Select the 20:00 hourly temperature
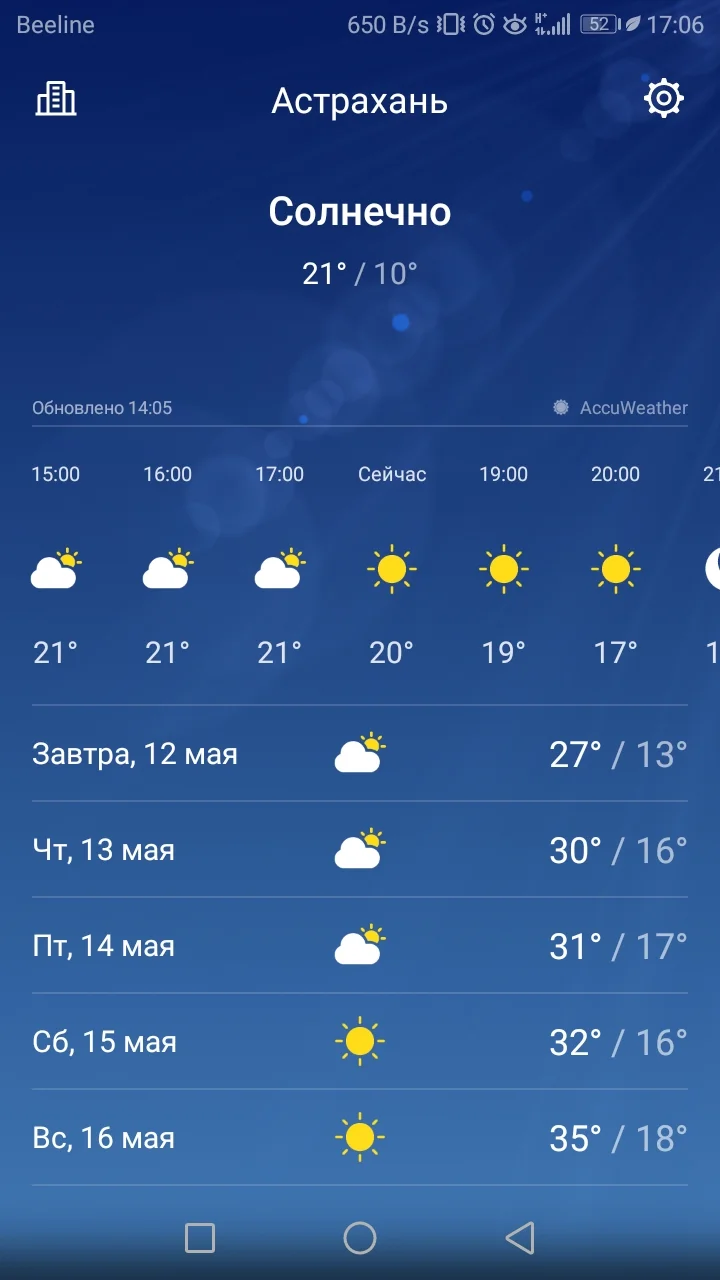 (614, 652)
